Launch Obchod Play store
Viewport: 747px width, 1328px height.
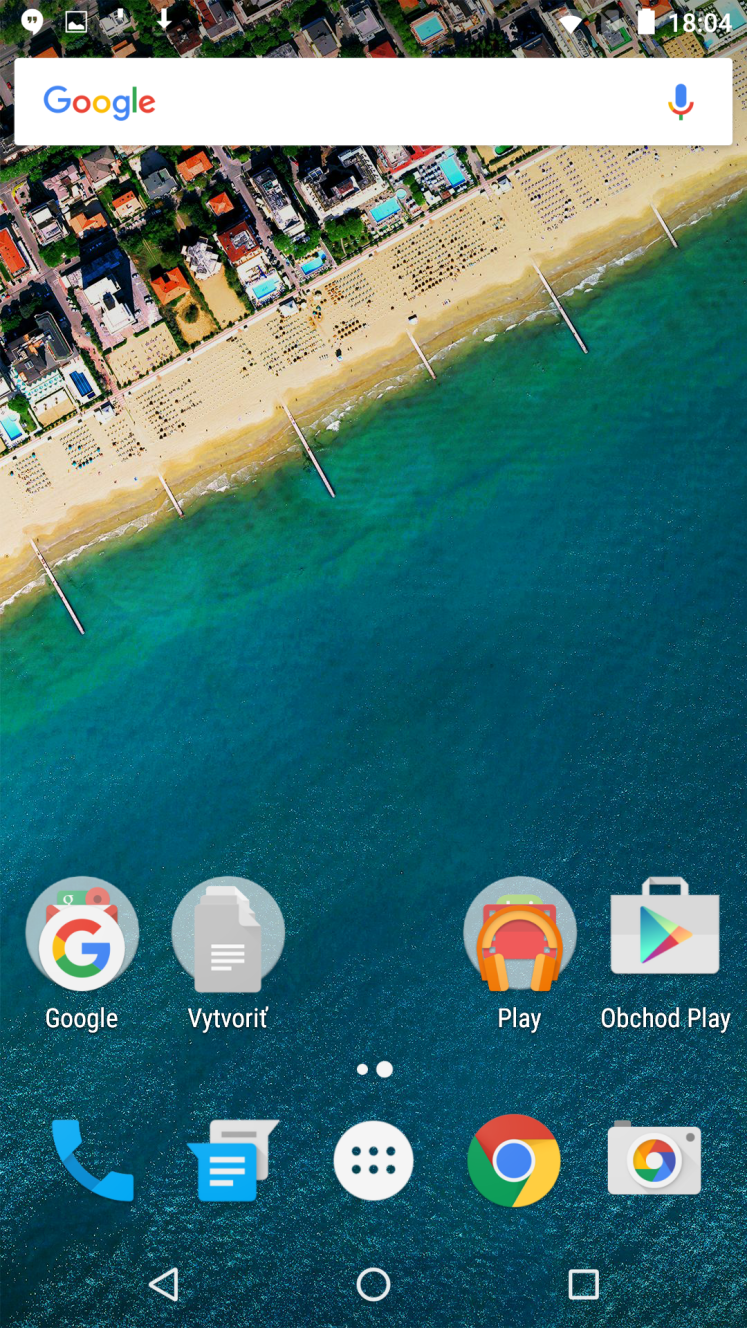click(x=665, y=930)
